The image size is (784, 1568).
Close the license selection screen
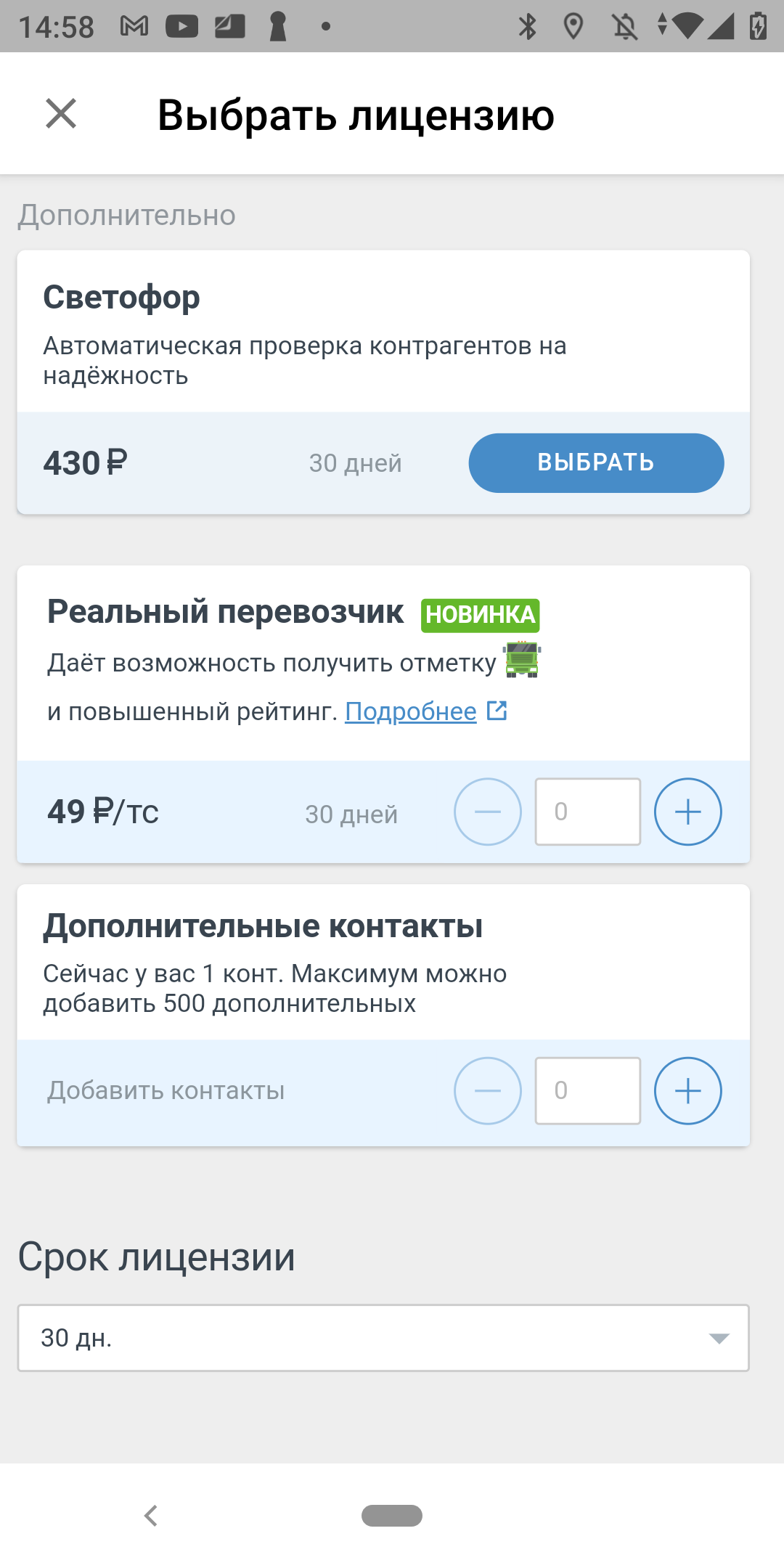point(61,114)
